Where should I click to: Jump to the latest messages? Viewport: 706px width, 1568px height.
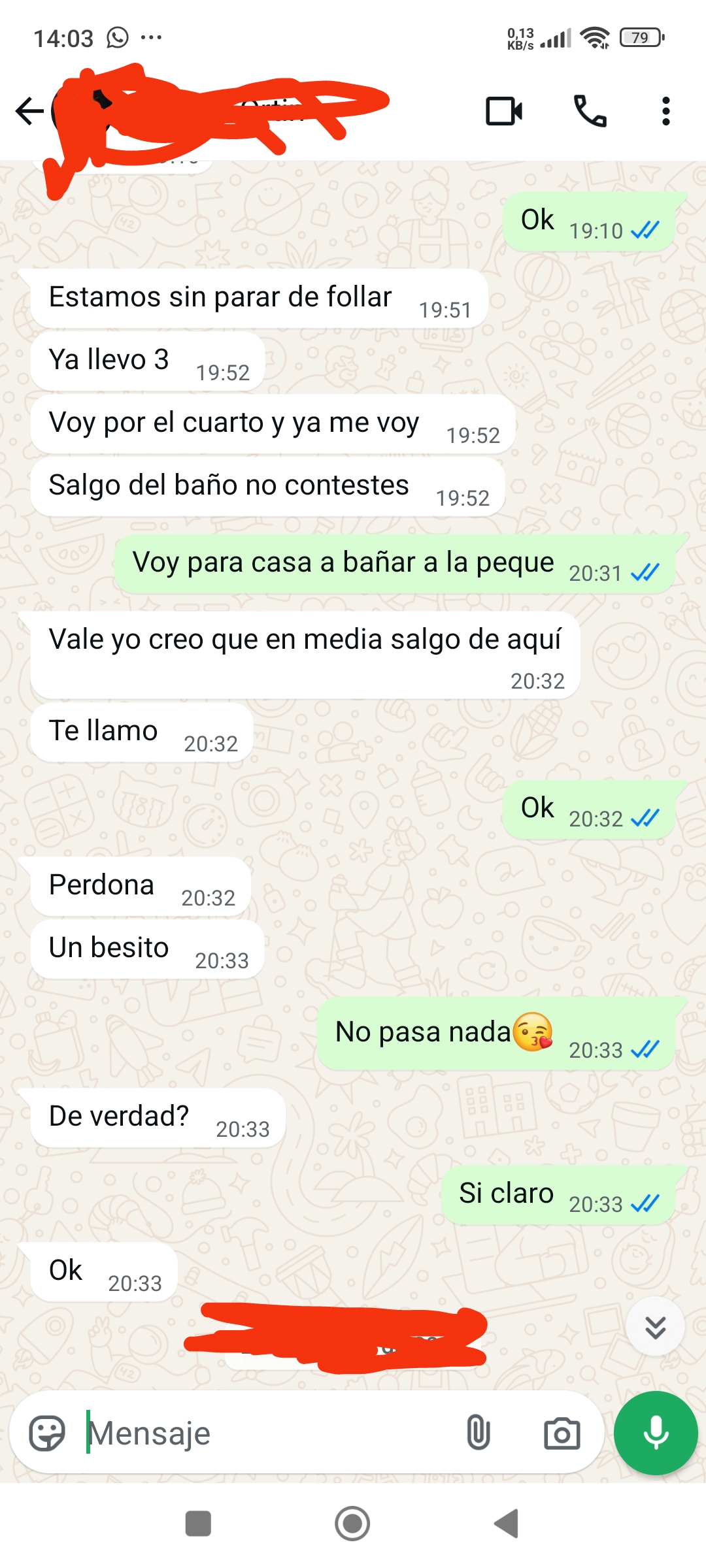pyautogui.click(x=655, y=1327)
